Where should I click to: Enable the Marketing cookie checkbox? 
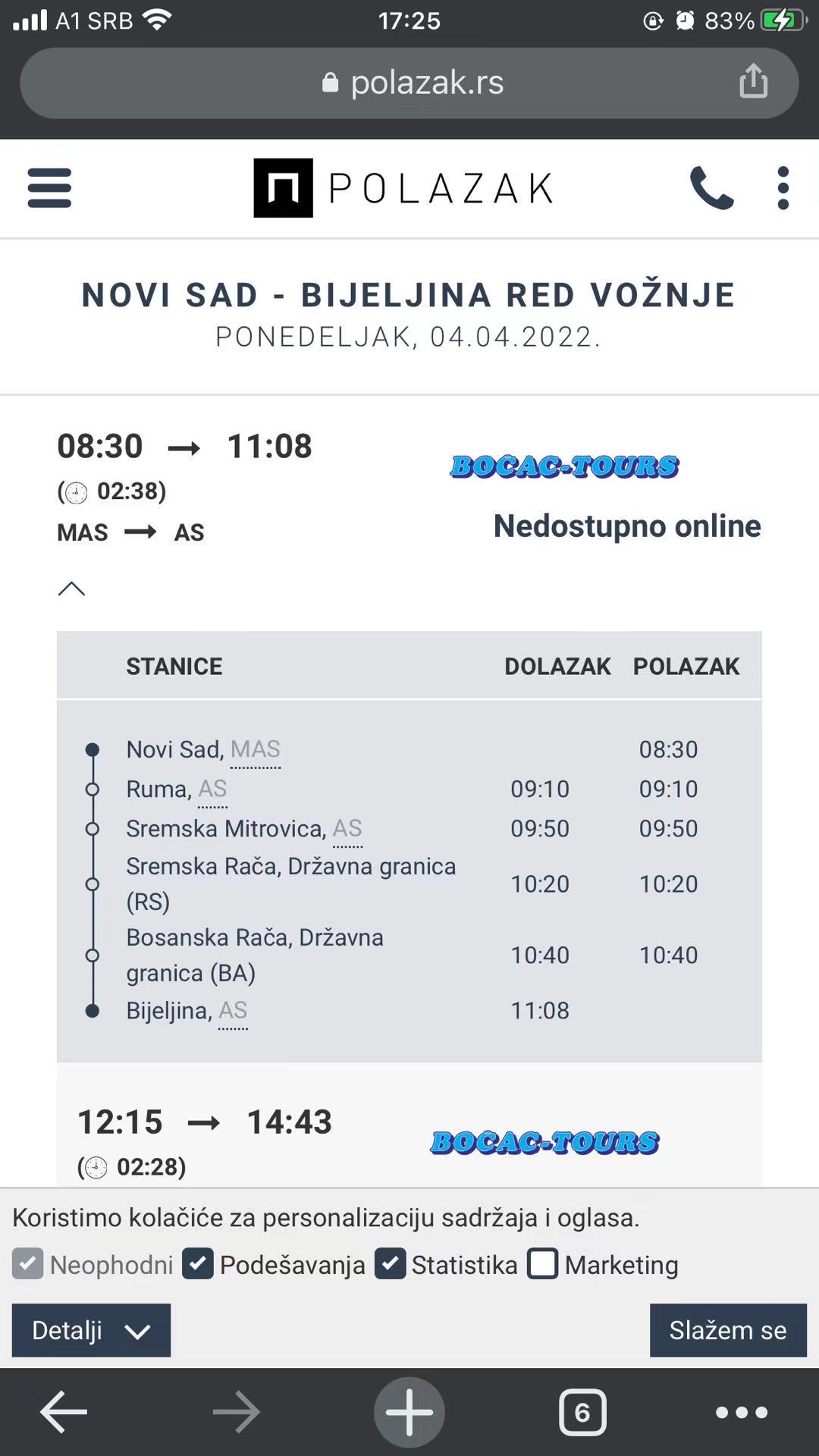click(543, 1263)
